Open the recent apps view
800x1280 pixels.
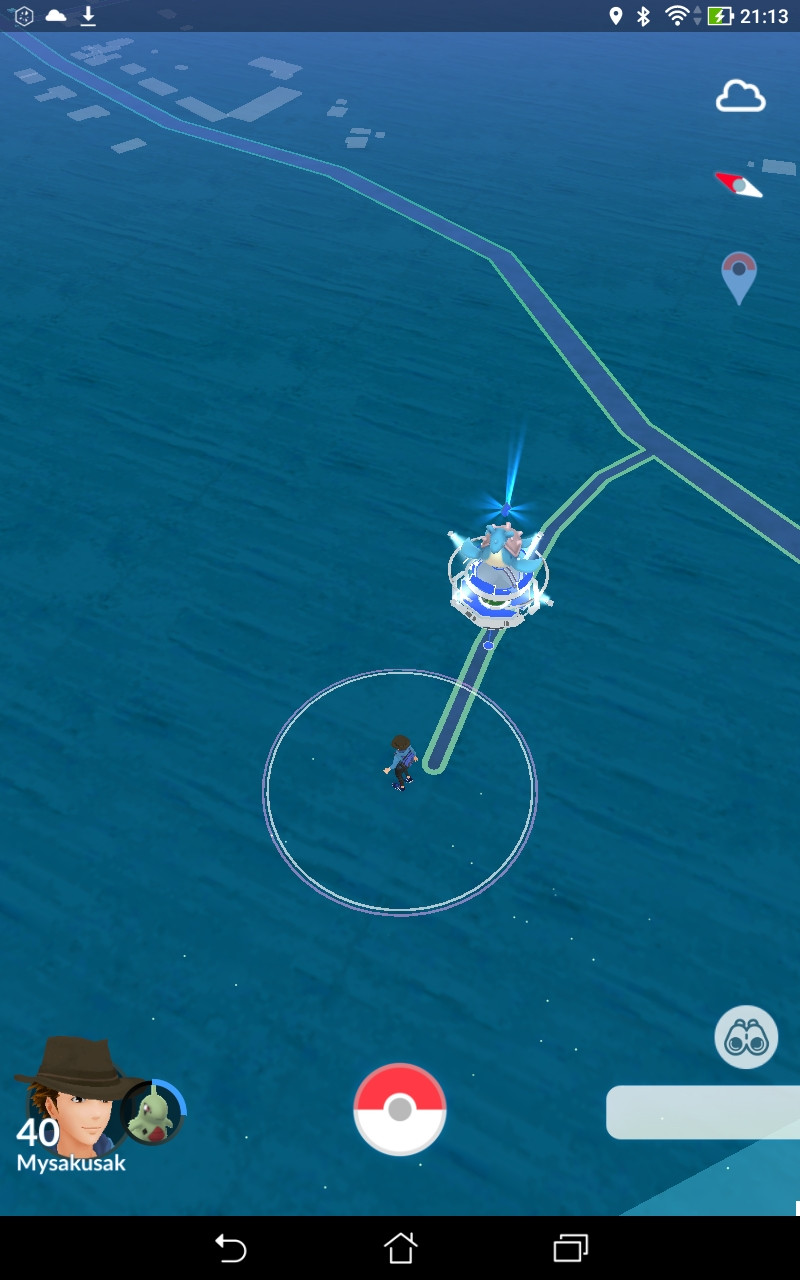point(570,1248)
